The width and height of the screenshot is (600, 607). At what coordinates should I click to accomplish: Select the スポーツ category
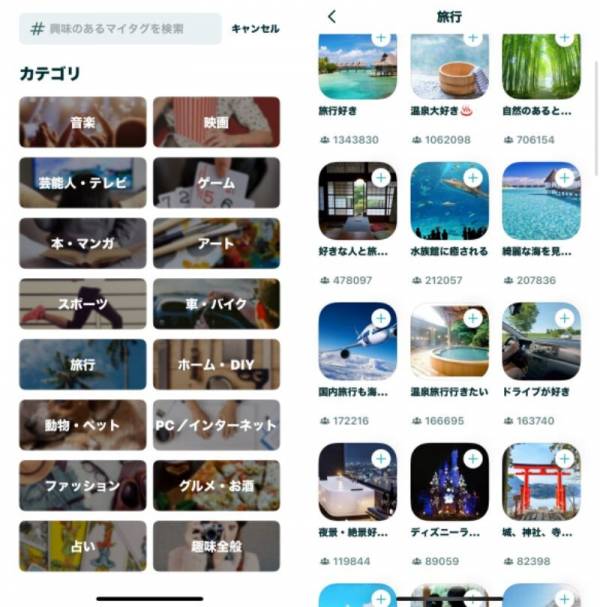tap(83, 304)
